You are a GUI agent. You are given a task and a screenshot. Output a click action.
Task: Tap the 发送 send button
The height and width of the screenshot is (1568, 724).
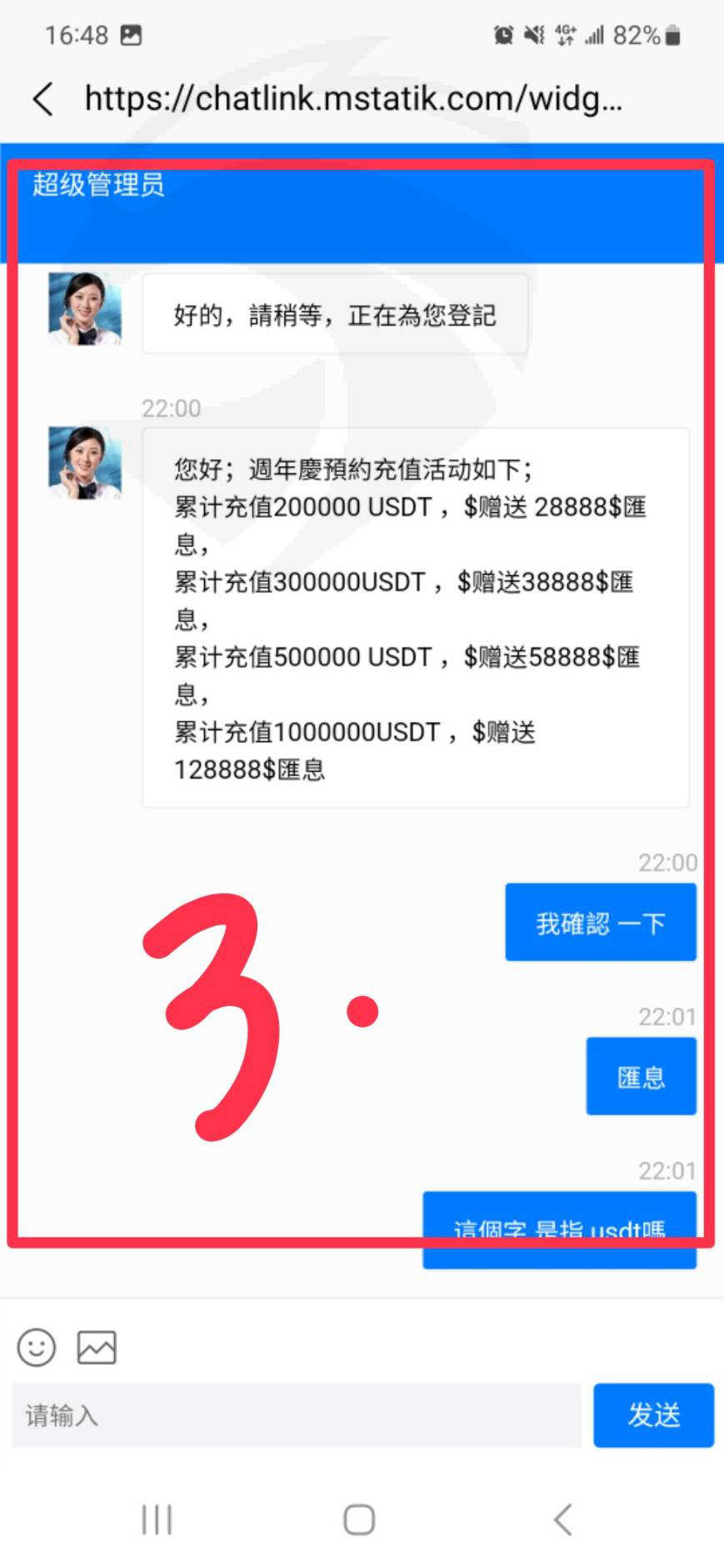point(654,1416)
